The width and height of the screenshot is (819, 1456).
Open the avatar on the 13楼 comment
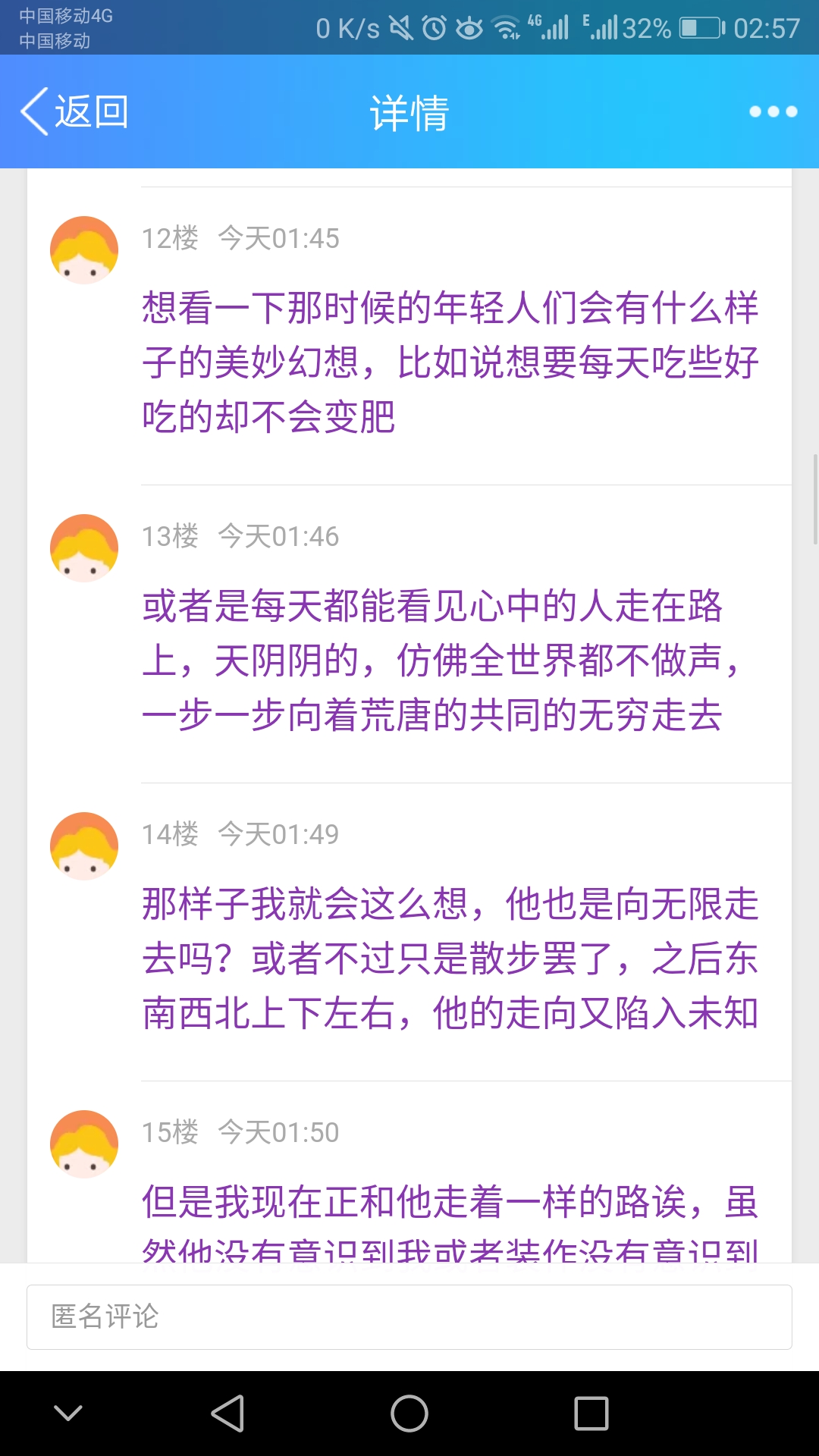tap(84, 548)
